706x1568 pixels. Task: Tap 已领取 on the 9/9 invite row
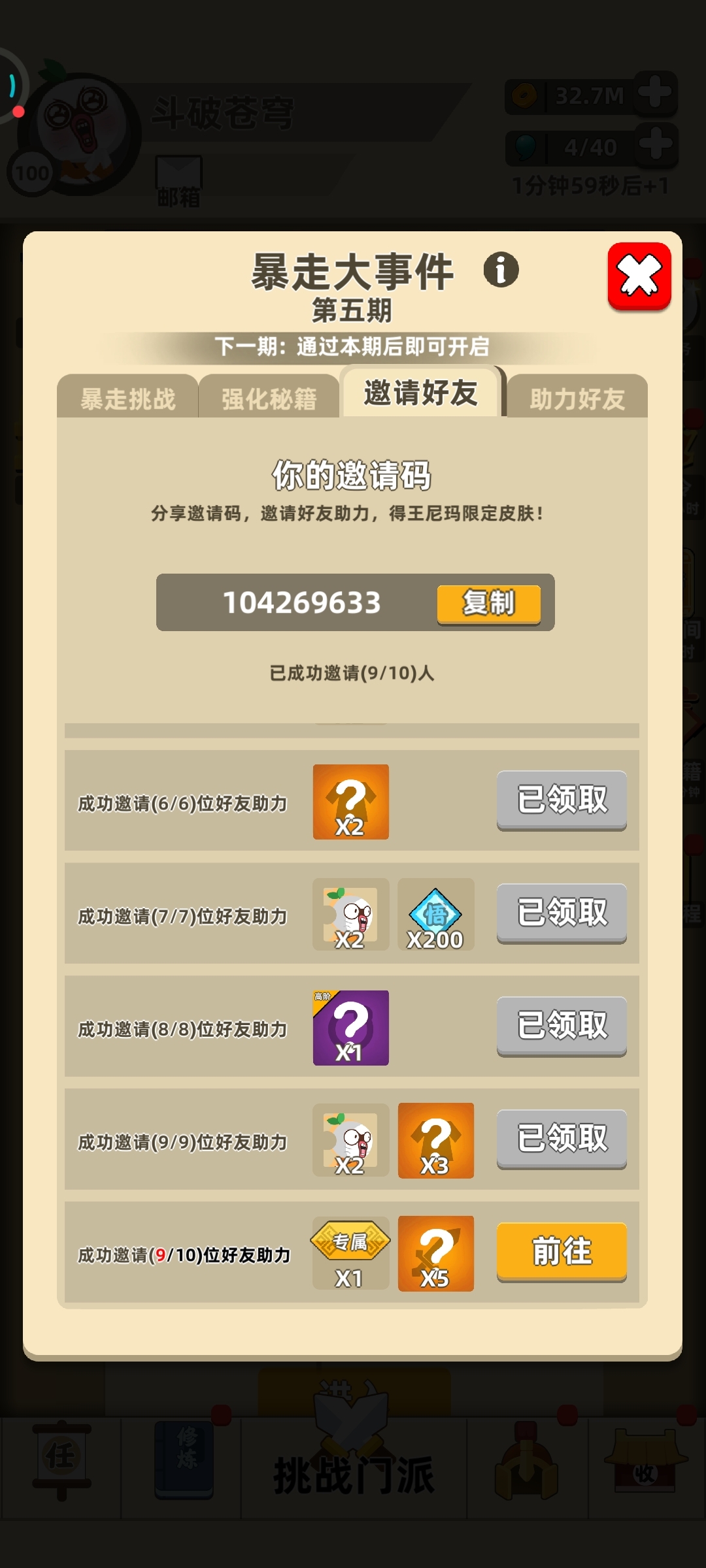click(562, 1139)
